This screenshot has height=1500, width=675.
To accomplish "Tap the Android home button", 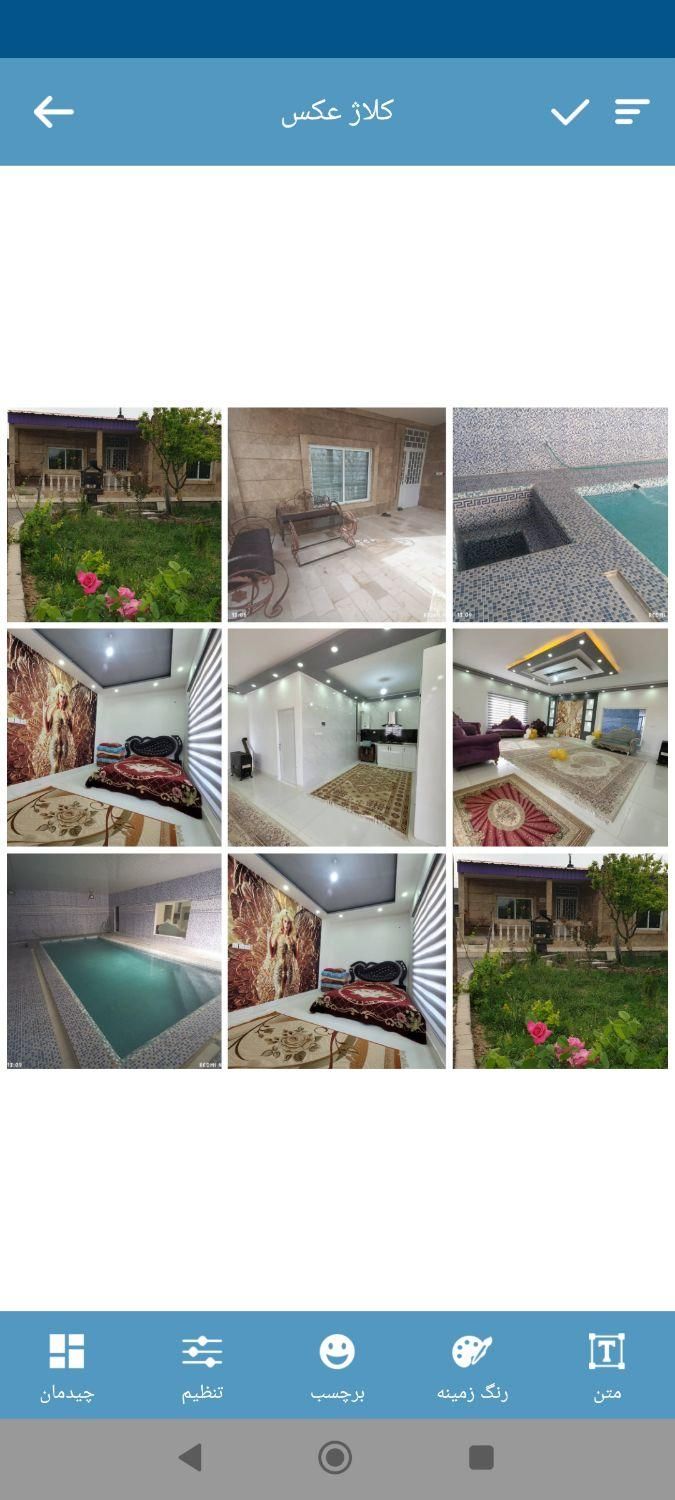I will tap(335, 1457).
